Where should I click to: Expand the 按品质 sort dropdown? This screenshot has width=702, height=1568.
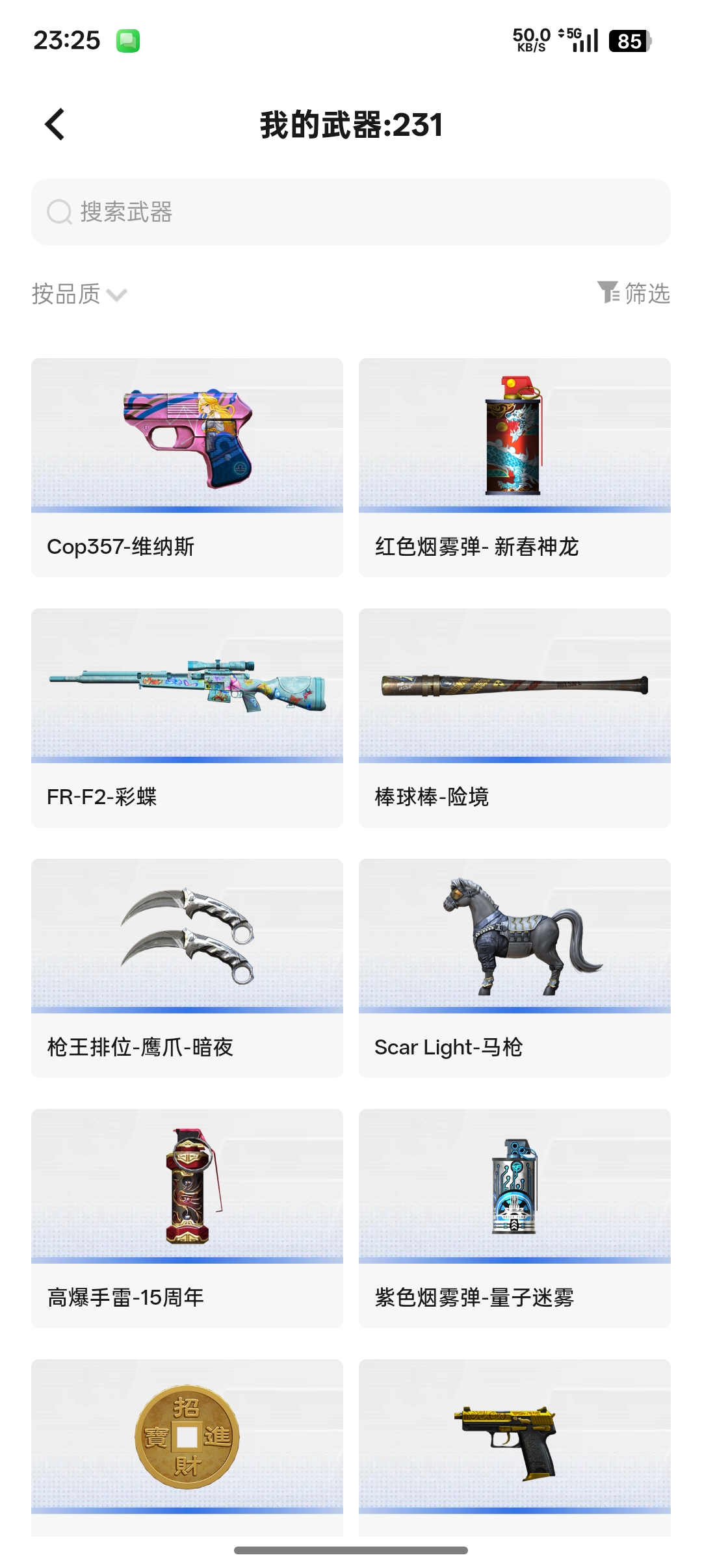[x=79, y=294]
